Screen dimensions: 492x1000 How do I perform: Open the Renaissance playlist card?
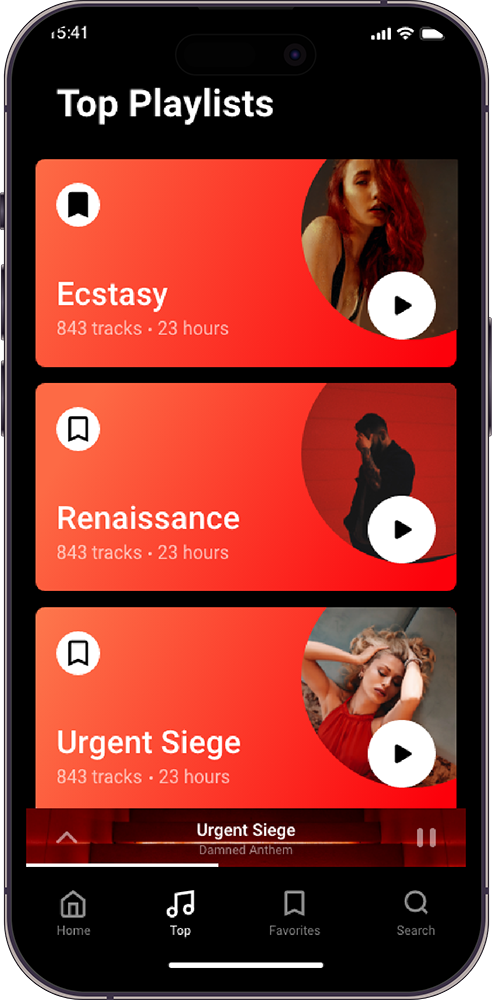246,487
